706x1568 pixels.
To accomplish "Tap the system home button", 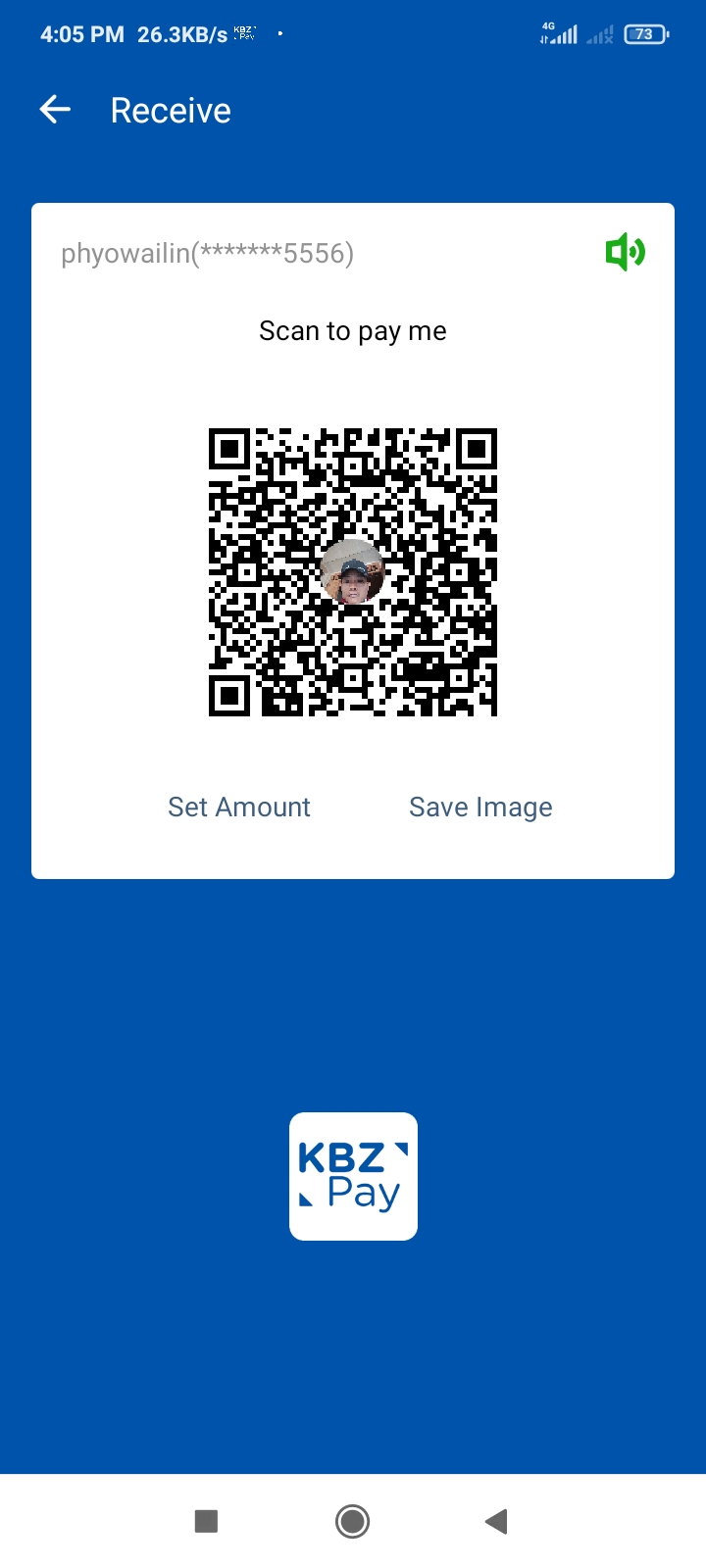I will (352, 1521).
